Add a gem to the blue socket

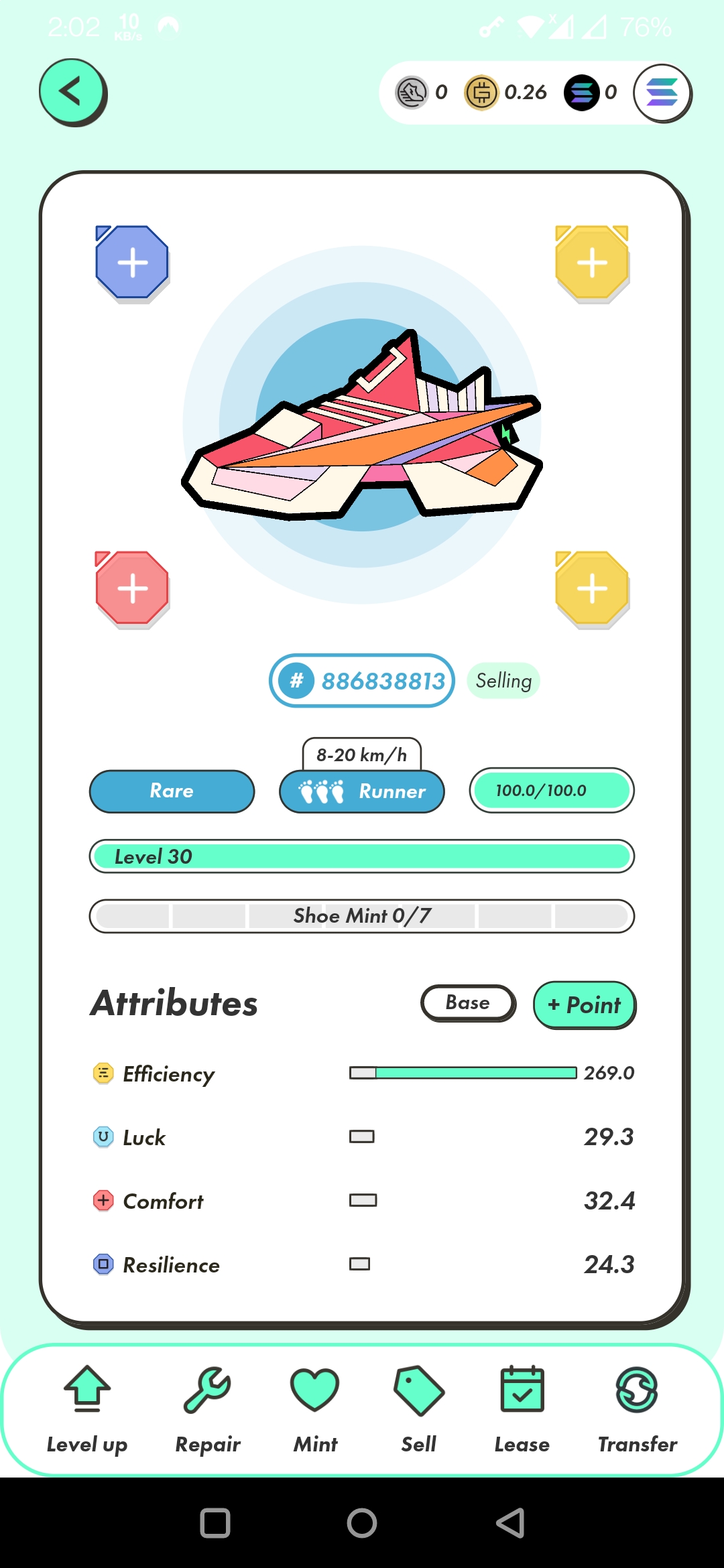pyautogui.click(x=132, y=262)
